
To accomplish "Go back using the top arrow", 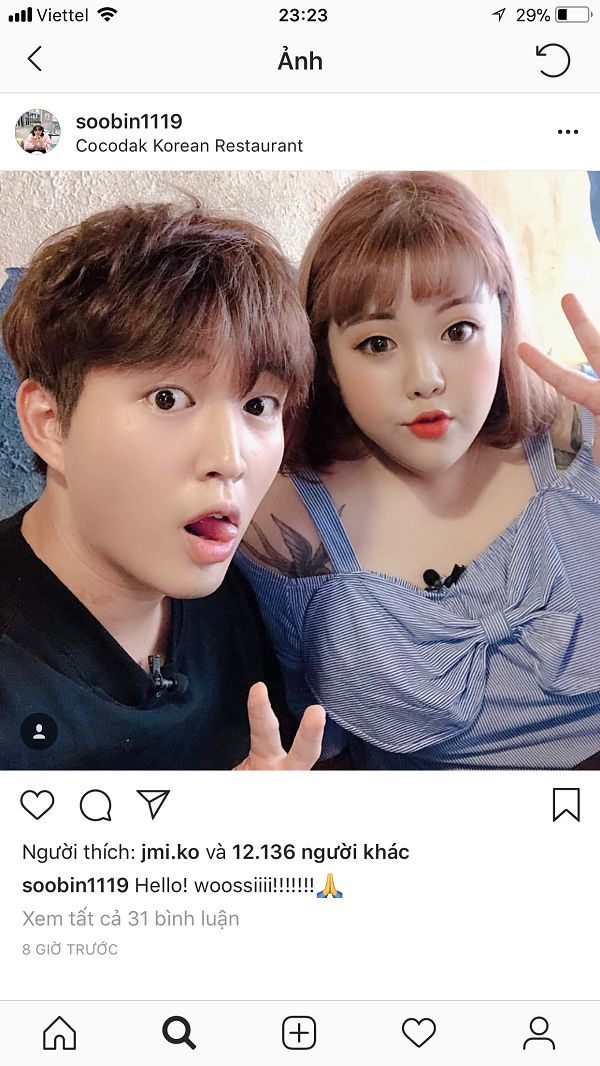I will tap(35, 60).
